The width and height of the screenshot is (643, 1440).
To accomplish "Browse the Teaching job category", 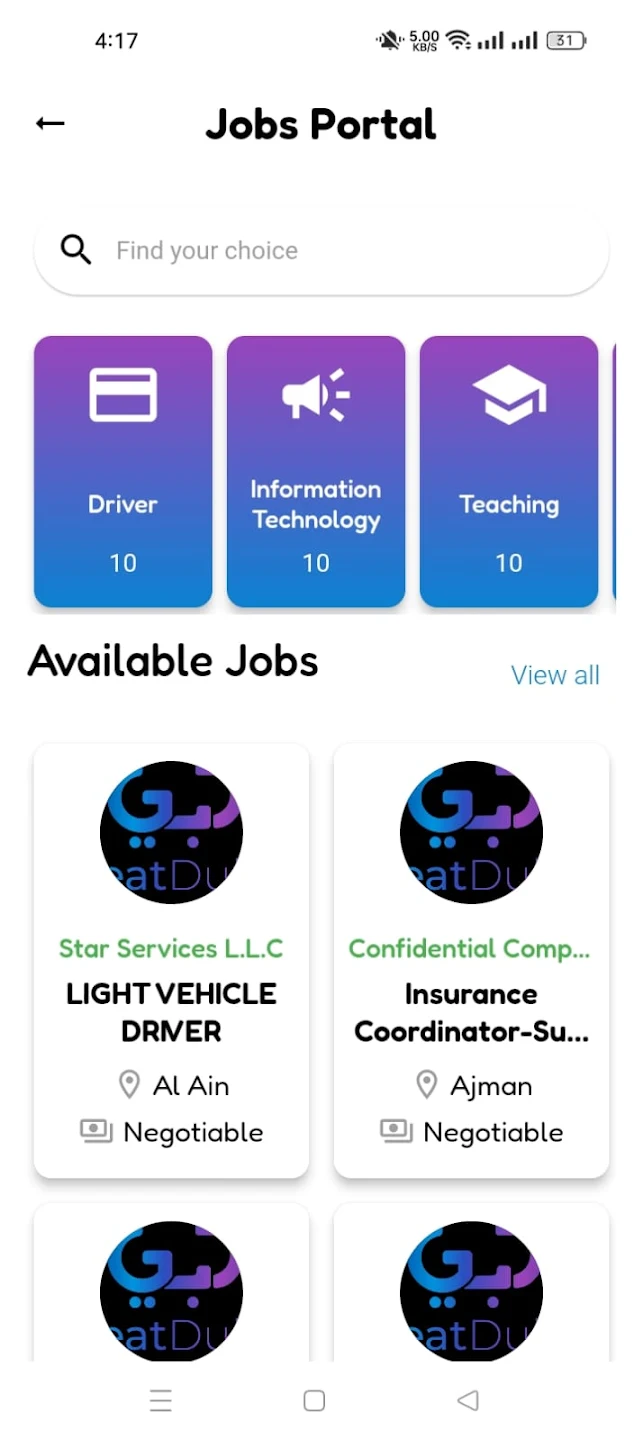I will (509, 471).
